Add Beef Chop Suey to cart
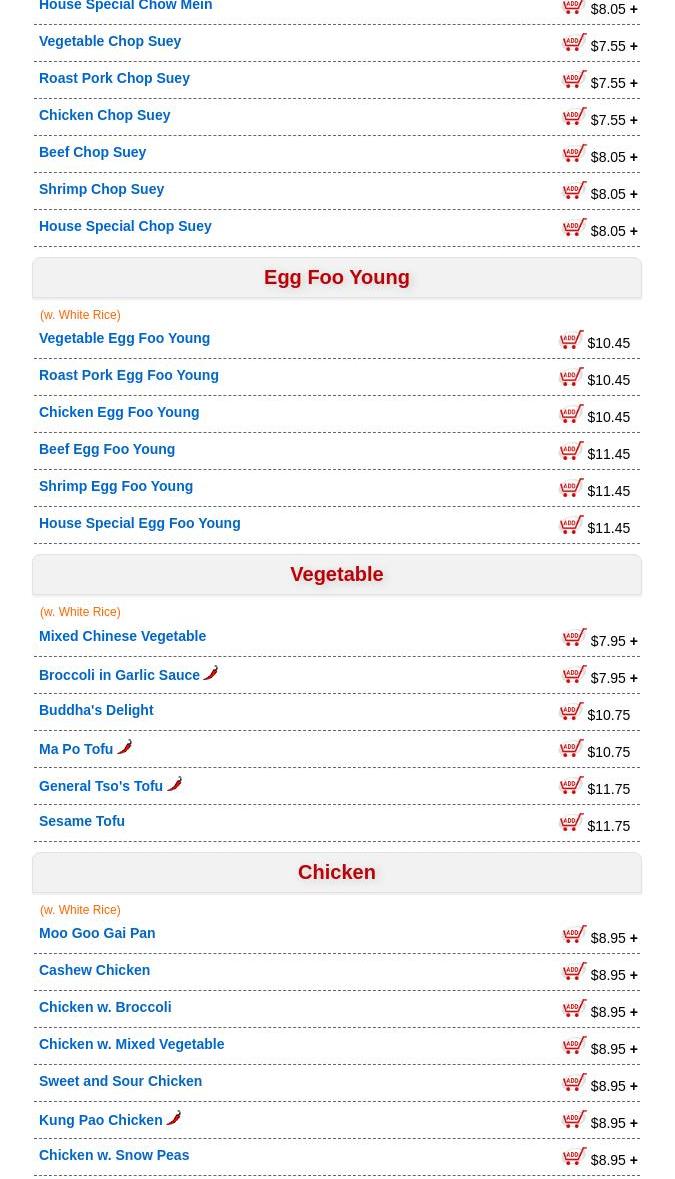Screen dimensions: 675x1179 (574, 154)
